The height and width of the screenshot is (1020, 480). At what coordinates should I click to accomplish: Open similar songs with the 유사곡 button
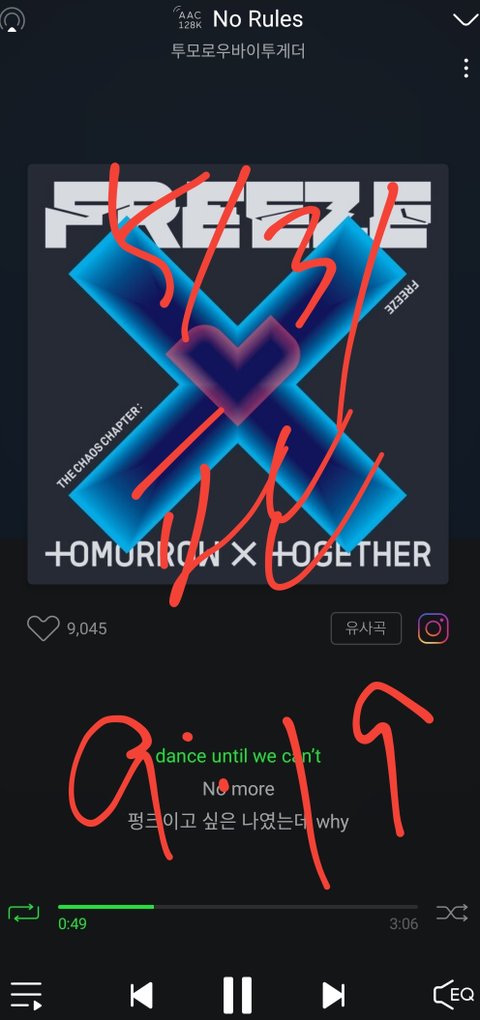(x=366, y=628)
